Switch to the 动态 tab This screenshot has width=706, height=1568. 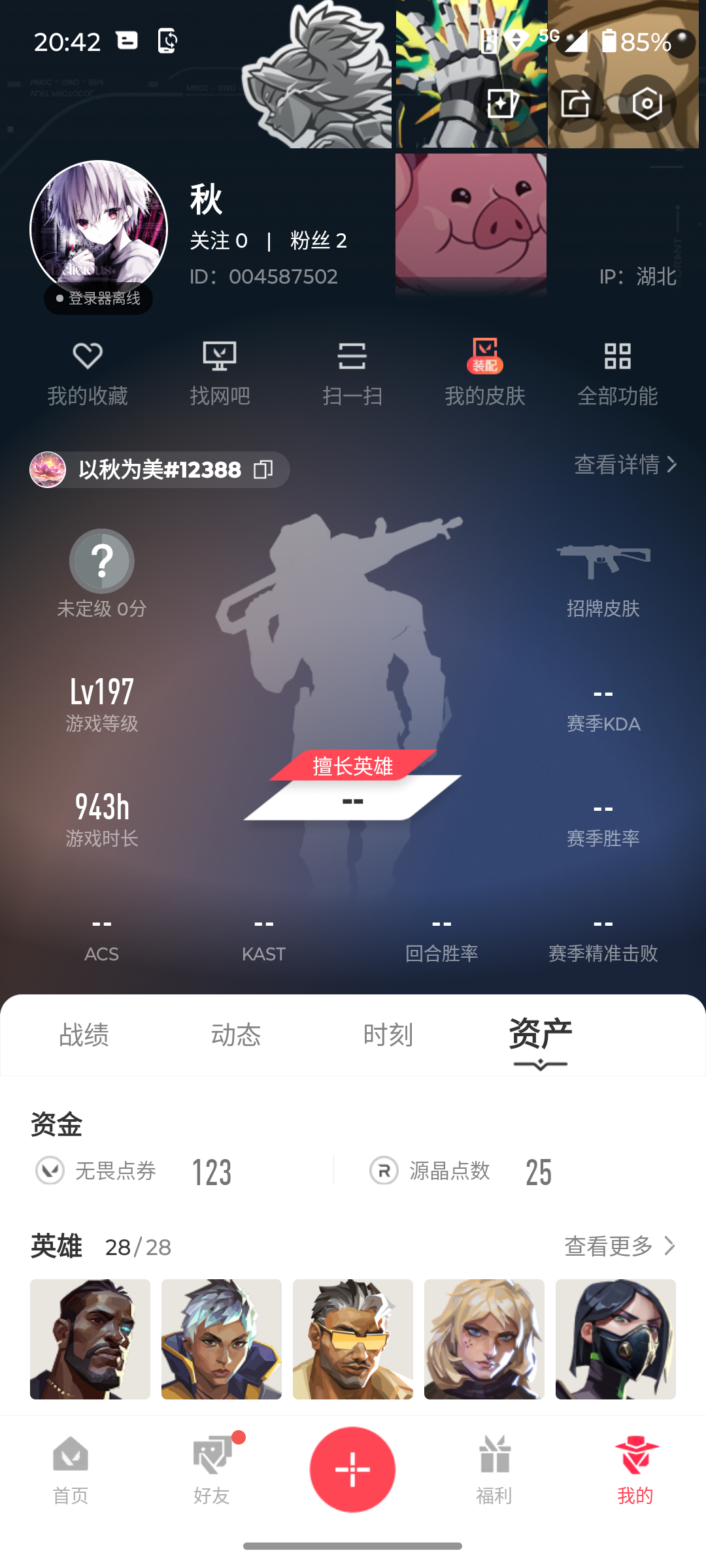pos(236,1036)
